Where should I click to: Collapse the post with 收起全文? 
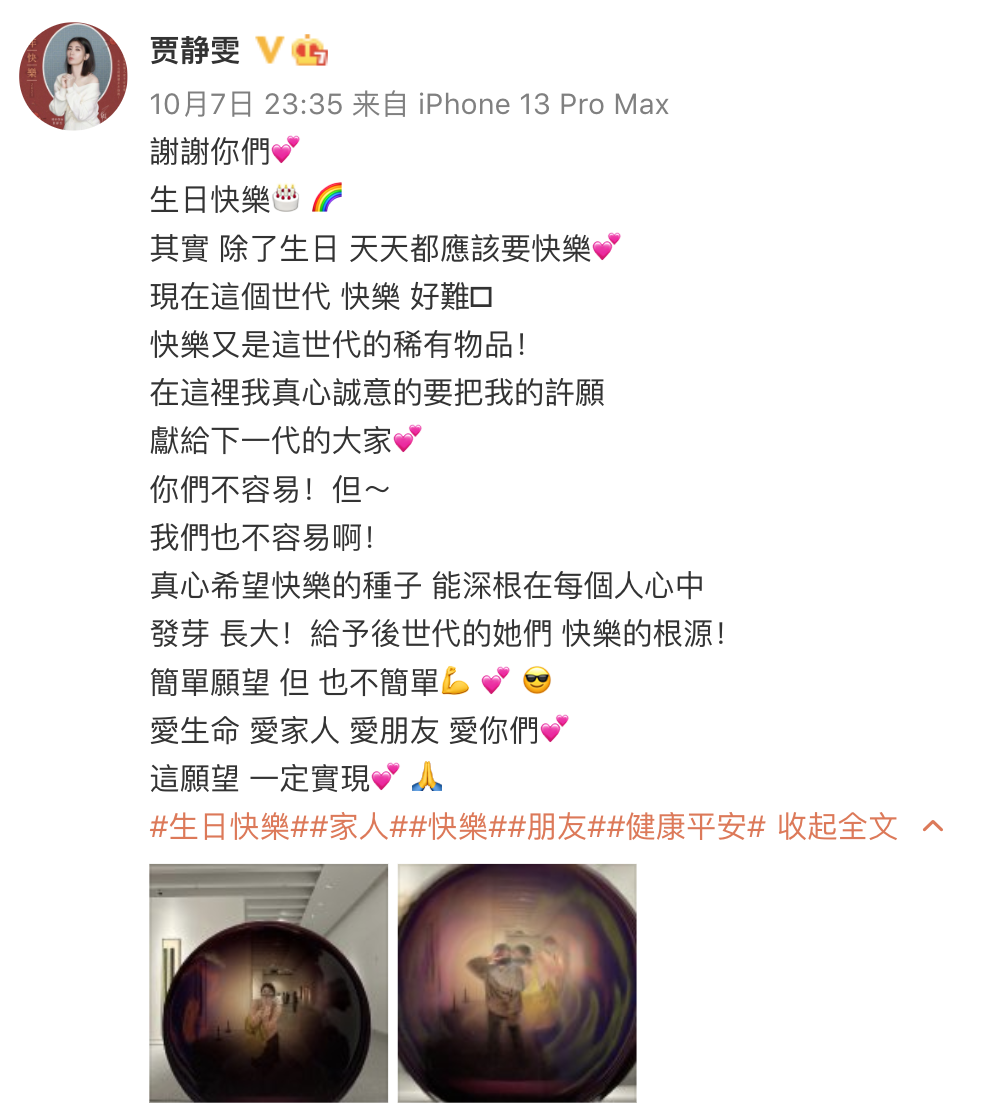tap(838, 827)
